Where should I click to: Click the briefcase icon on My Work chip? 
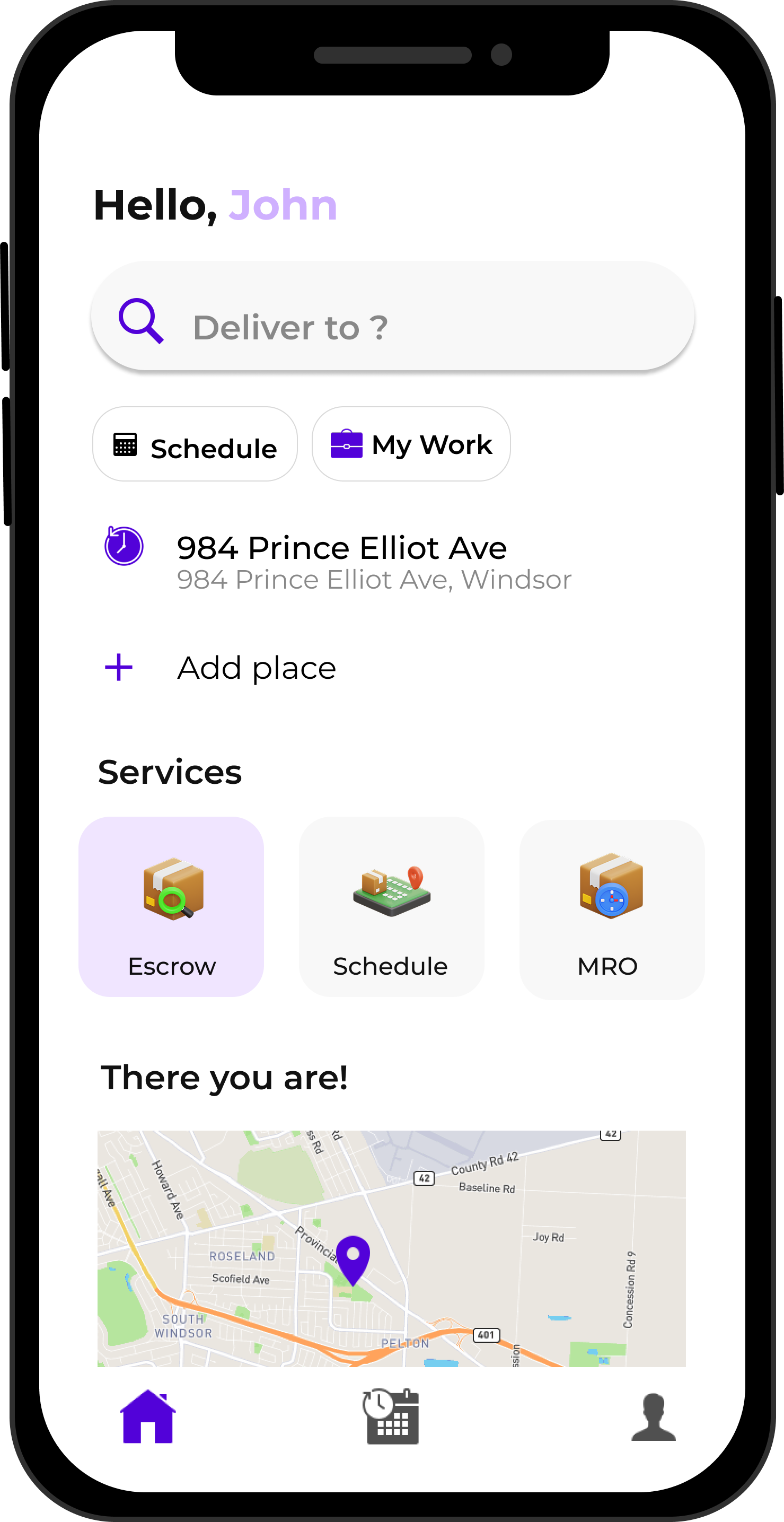tap(347, 443)
